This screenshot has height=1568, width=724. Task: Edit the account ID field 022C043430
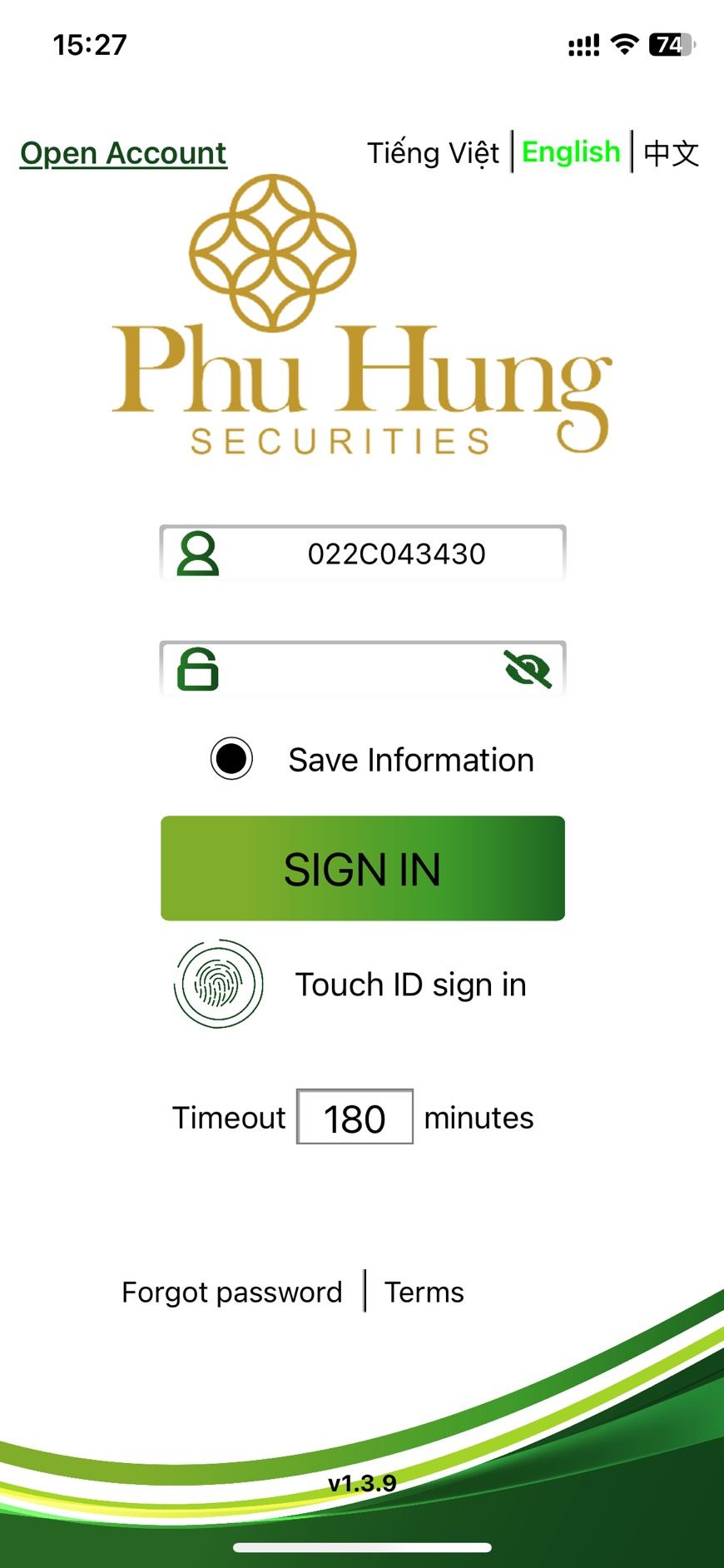click(x=396, y=553)
